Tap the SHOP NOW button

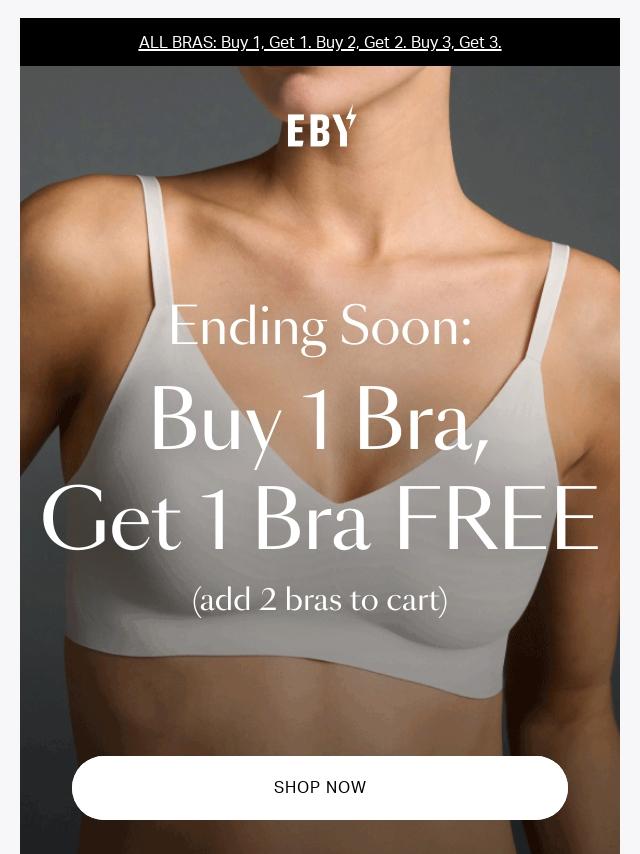coord(320,788)
